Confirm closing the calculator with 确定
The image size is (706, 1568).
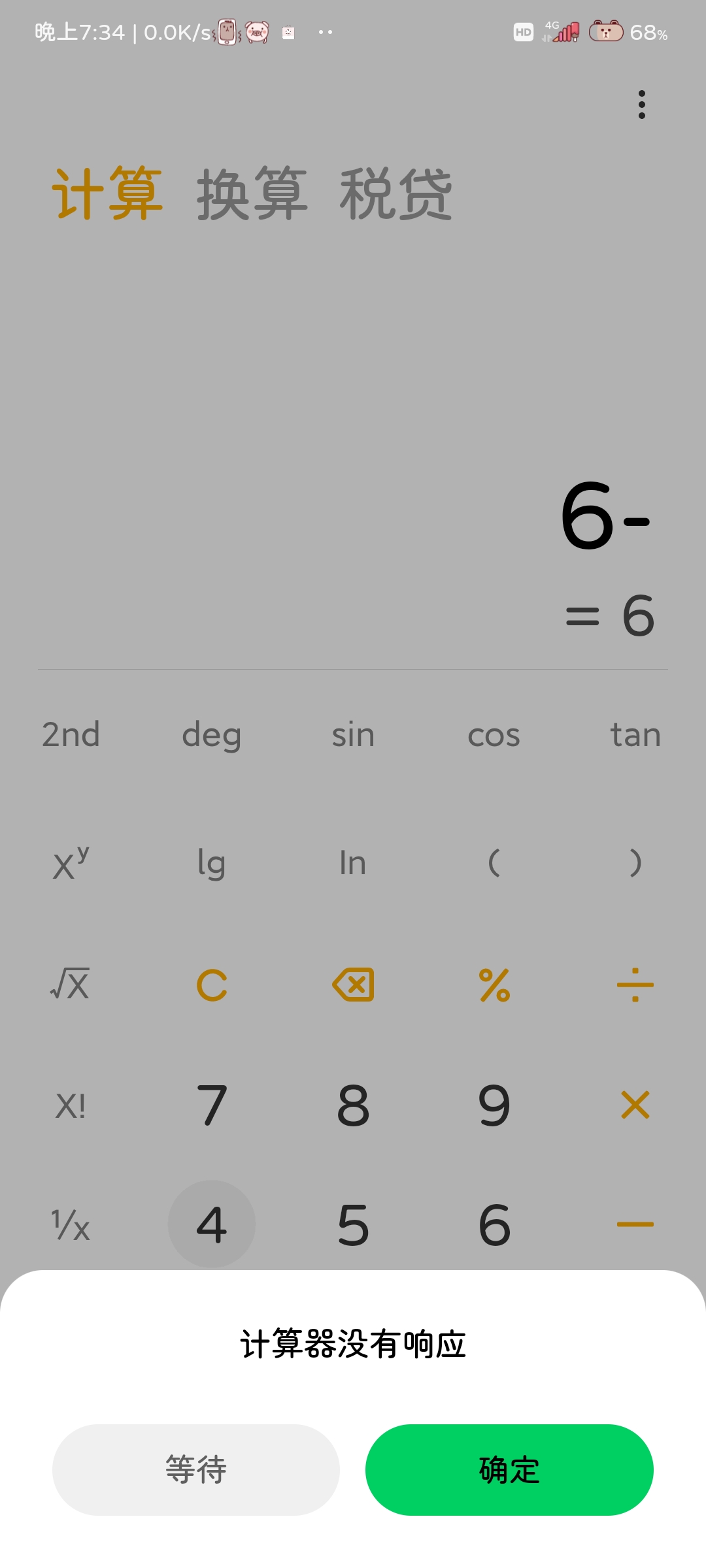[x=509, y=1469]
